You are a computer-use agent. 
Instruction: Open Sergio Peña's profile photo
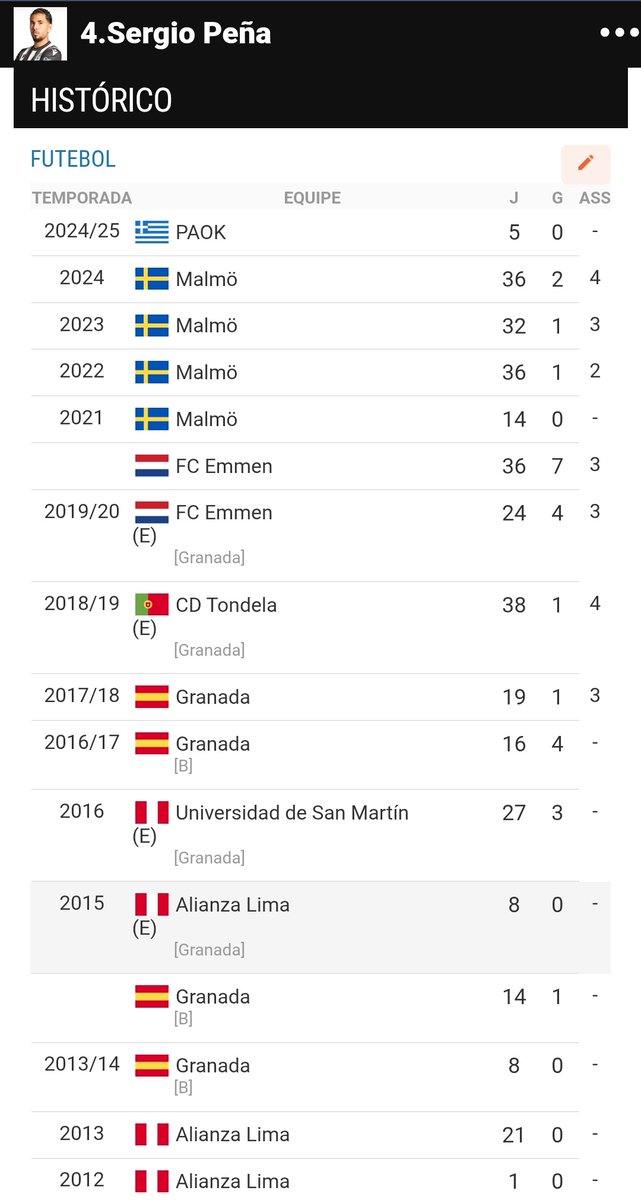click(40, 34)
